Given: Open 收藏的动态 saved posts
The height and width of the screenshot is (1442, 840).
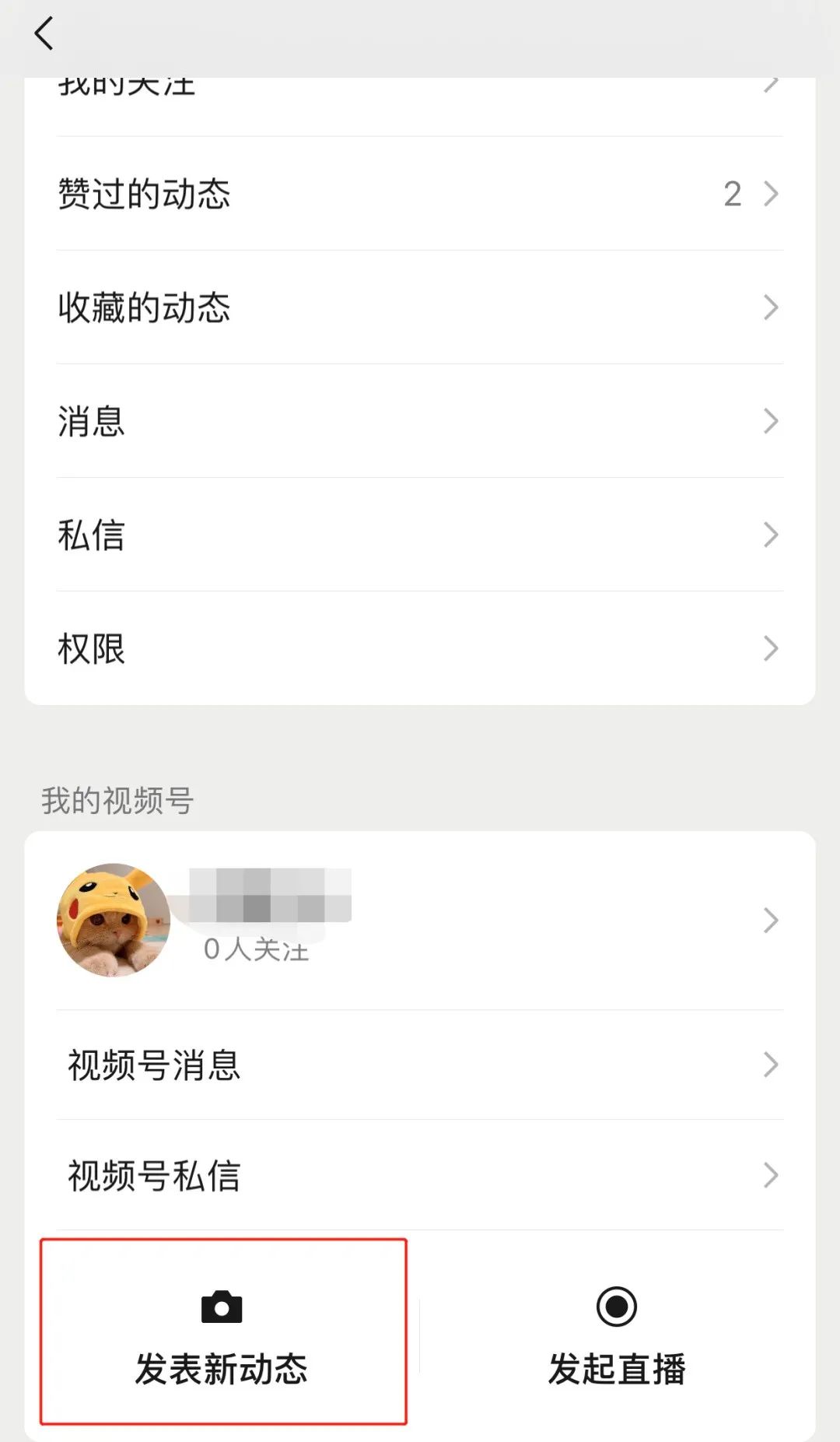Looking at the screenshot, I should pos(420,307).
